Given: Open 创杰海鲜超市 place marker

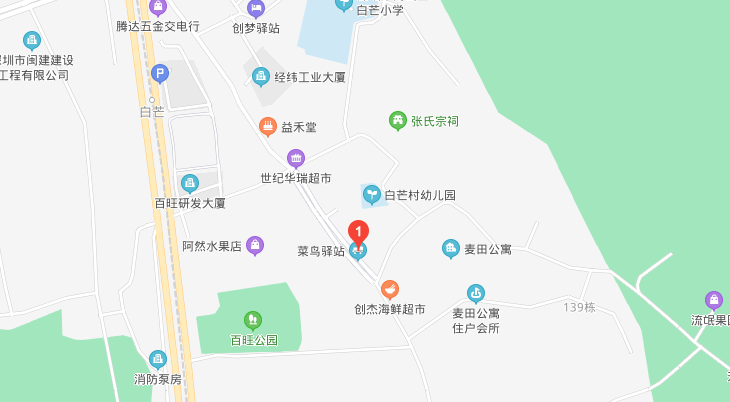Looking at the screenshot, I should point(389,289).
